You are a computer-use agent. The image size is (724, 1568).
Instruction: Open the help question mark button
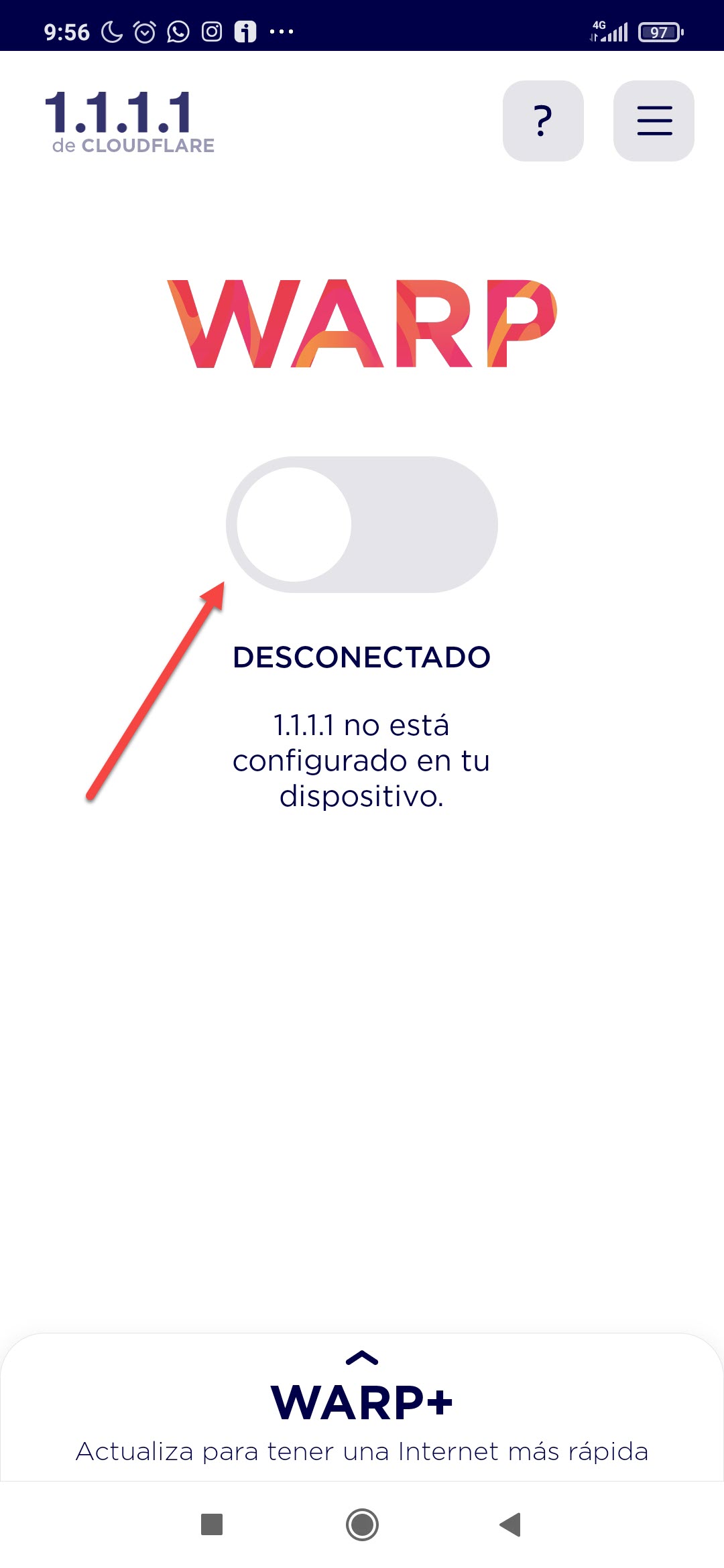coord(543,121)
